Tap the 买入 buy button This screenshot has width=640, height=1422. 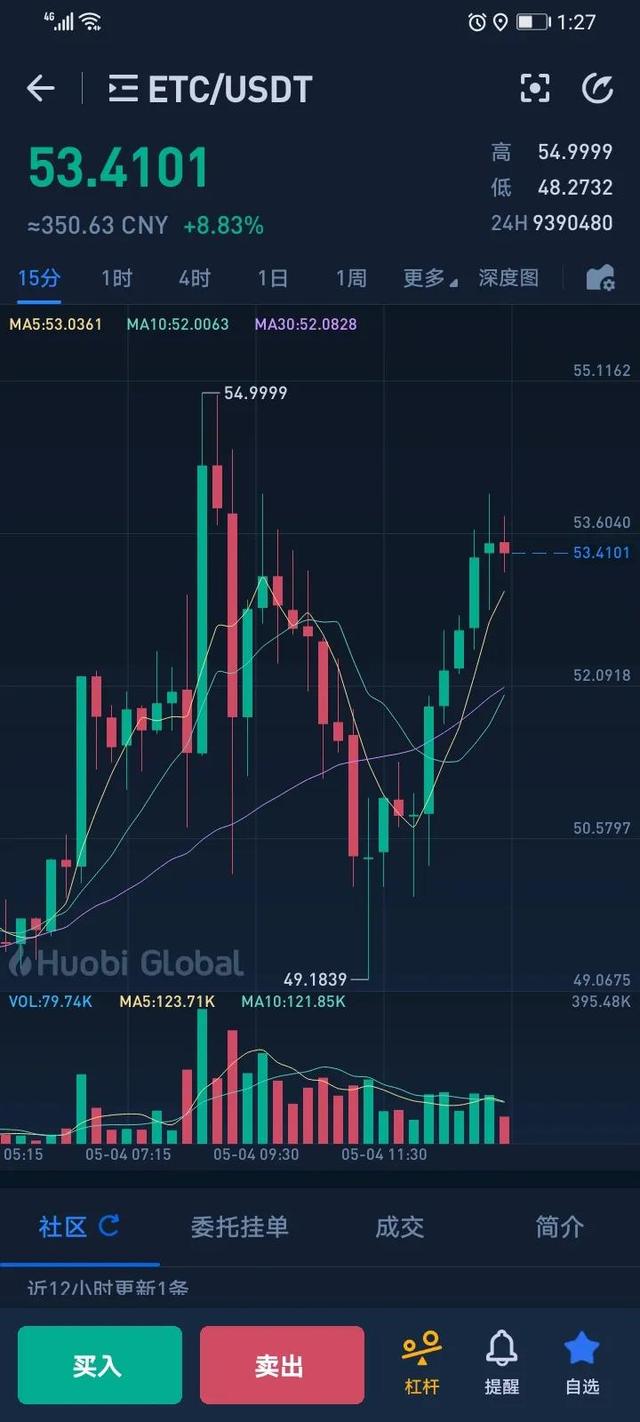pos(100,1367)
